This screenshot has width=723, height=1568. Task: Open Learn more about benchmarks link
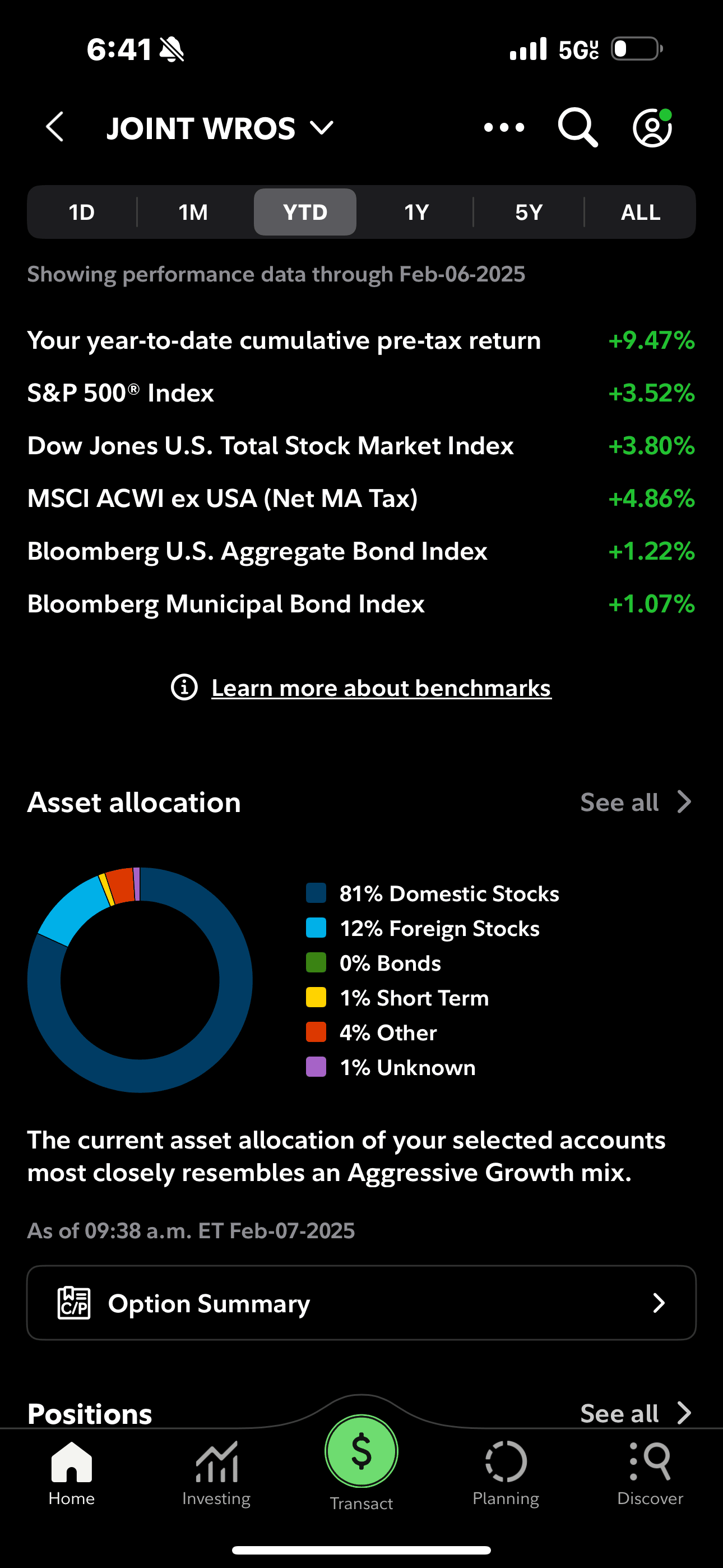[381, 688]
